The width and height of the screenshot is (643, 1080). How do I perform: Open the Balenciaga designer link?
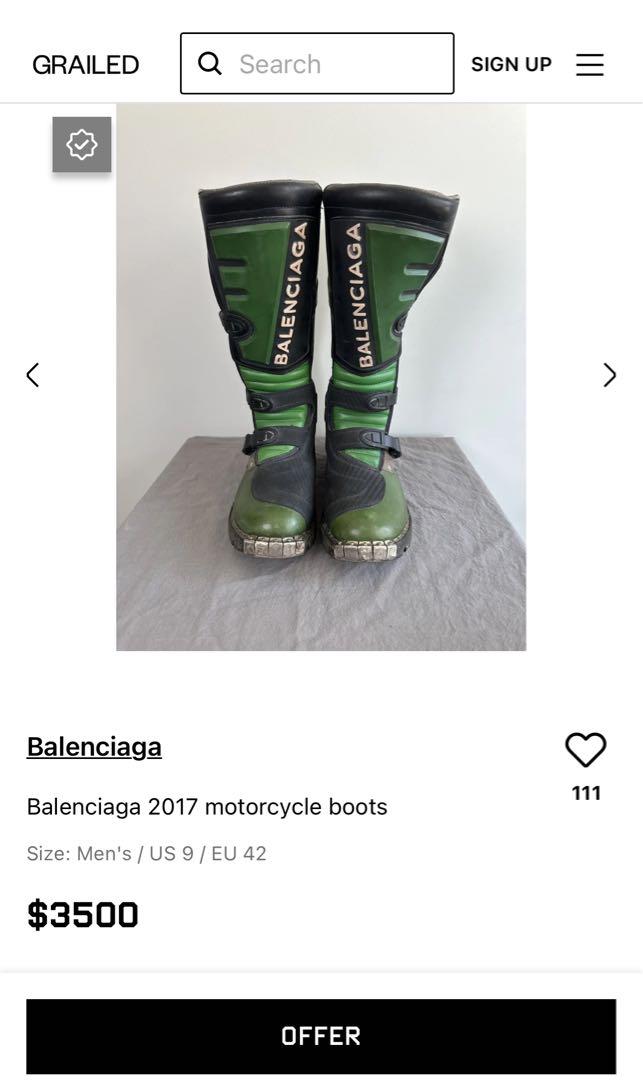pos(94,747)
